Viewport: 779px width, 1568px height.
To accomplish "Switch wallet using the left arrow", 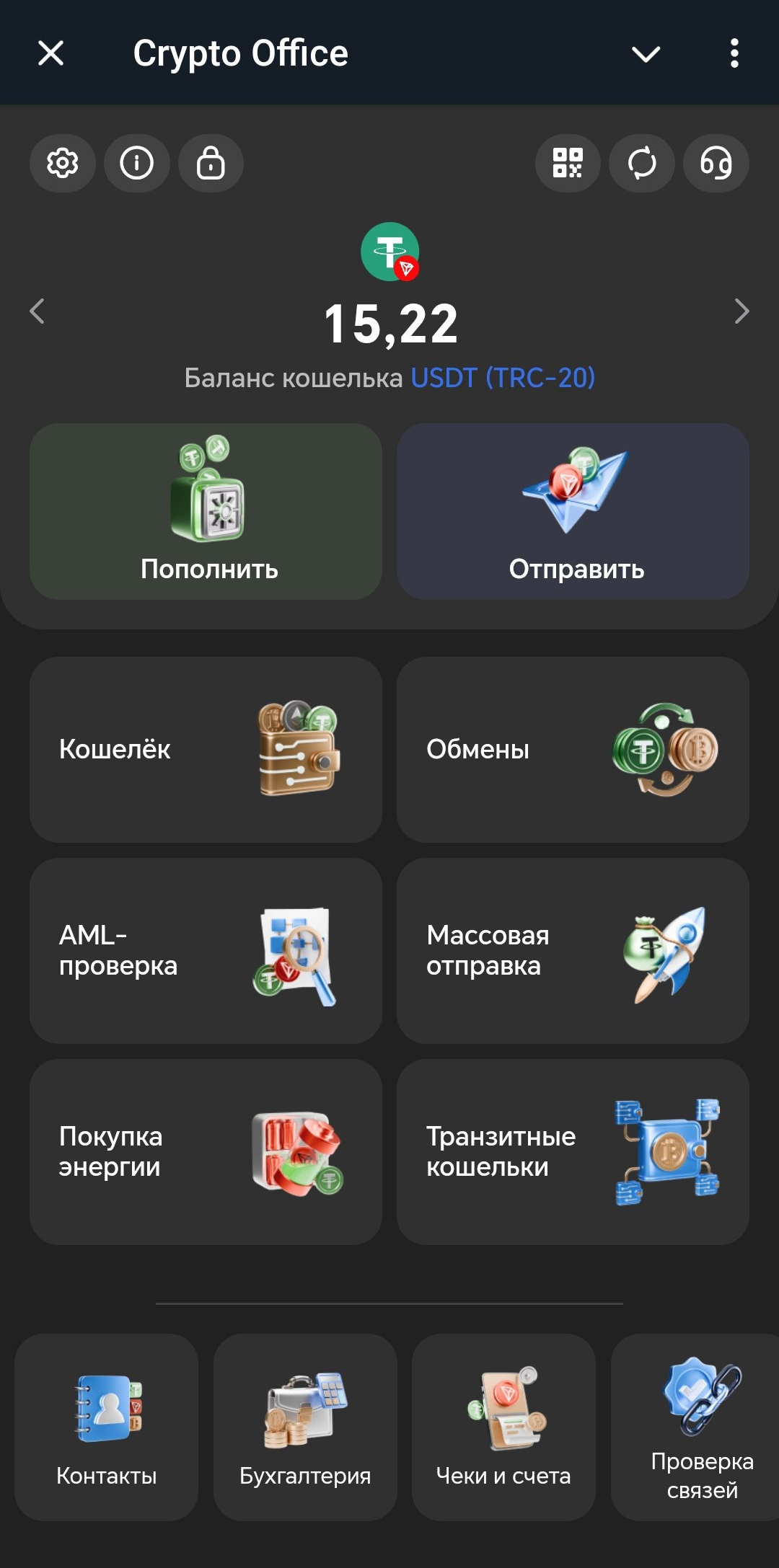I will [38, 311].
